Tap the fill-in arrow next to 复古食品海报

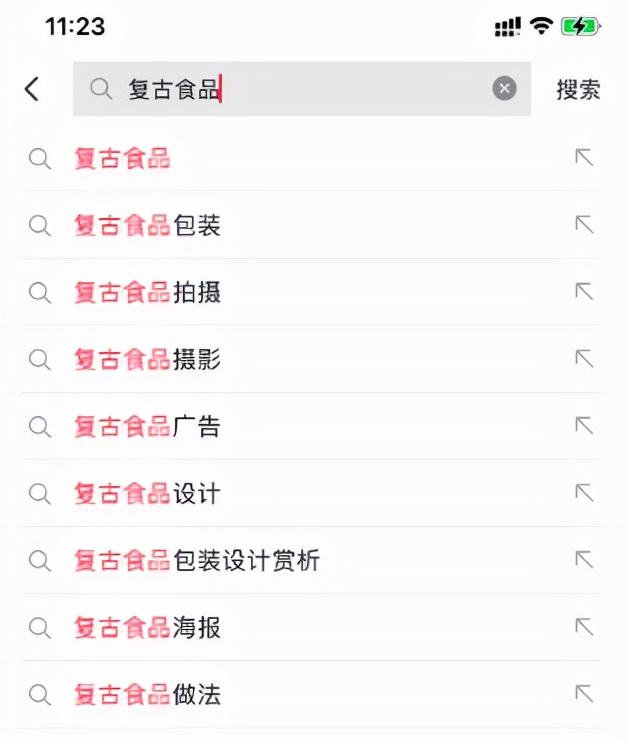tap(584, 627)
